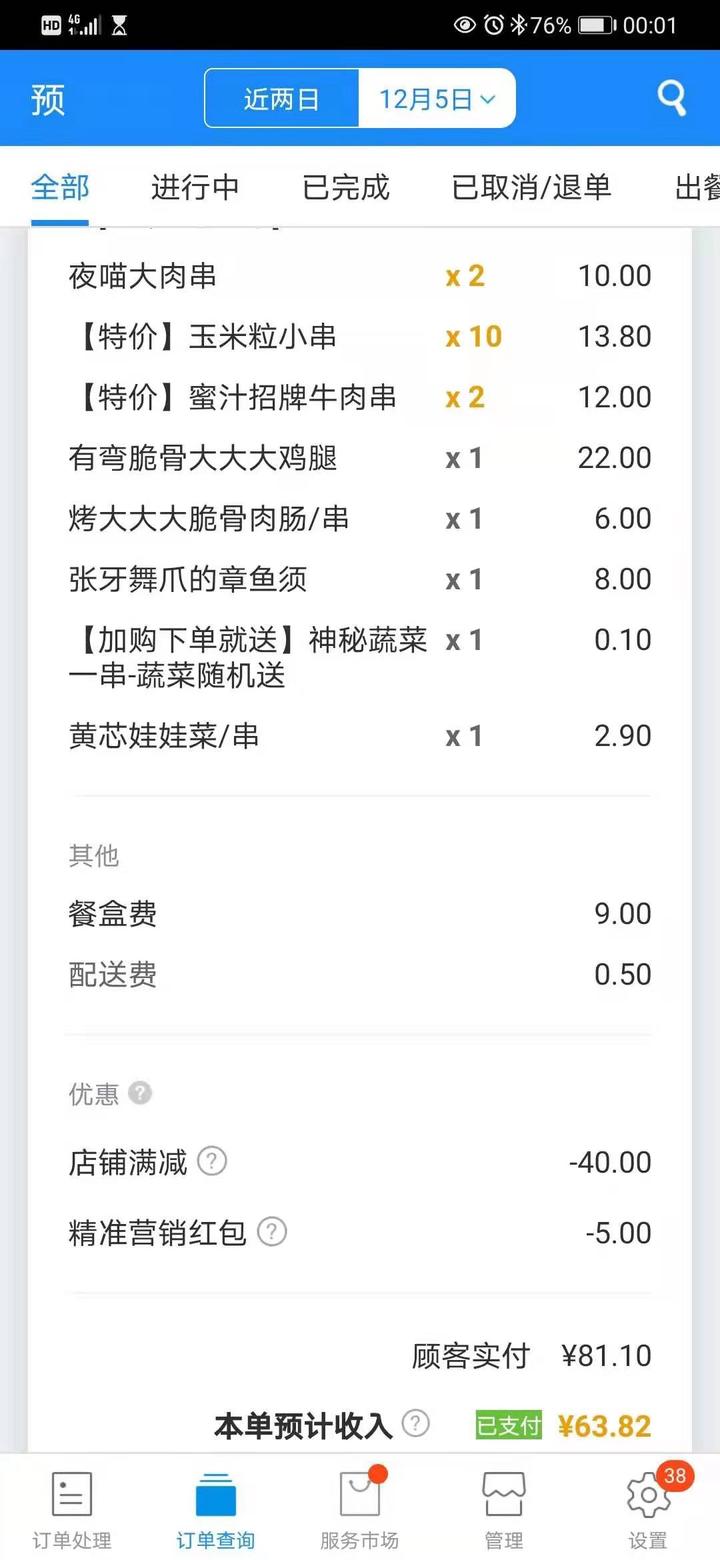Go to 订单查询 in the bottom bar
This screenshot has width=720, height=1560.
click(x=216, y=1510)
